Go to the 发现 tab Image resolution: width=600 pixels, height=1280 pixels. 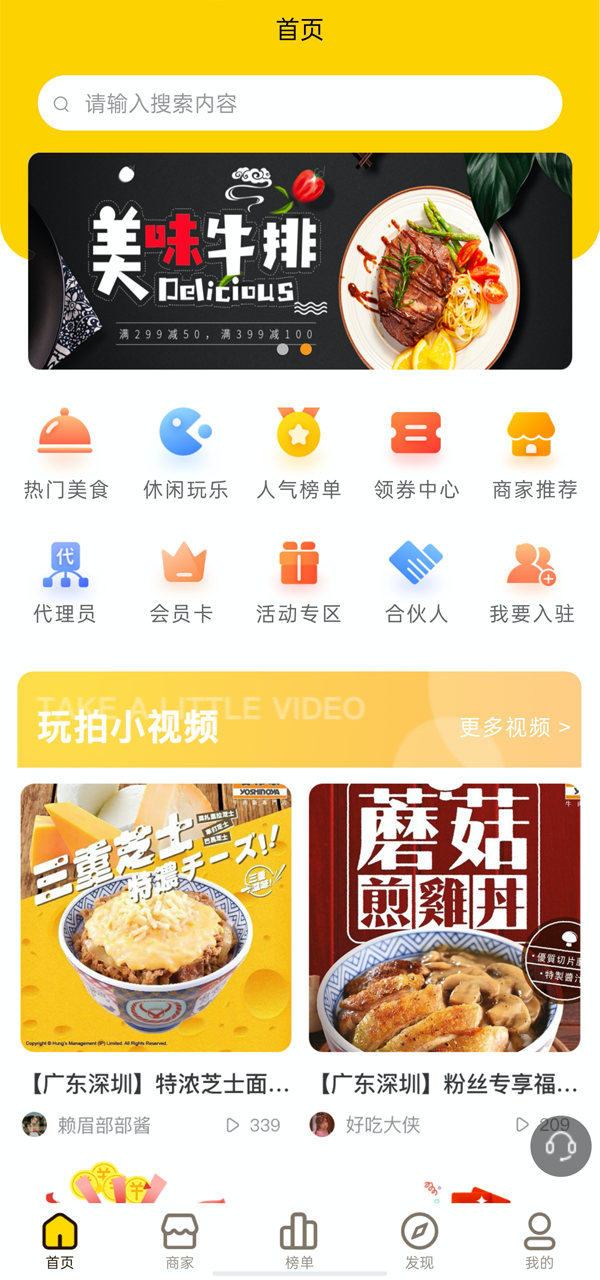[x=419, y=1241]
